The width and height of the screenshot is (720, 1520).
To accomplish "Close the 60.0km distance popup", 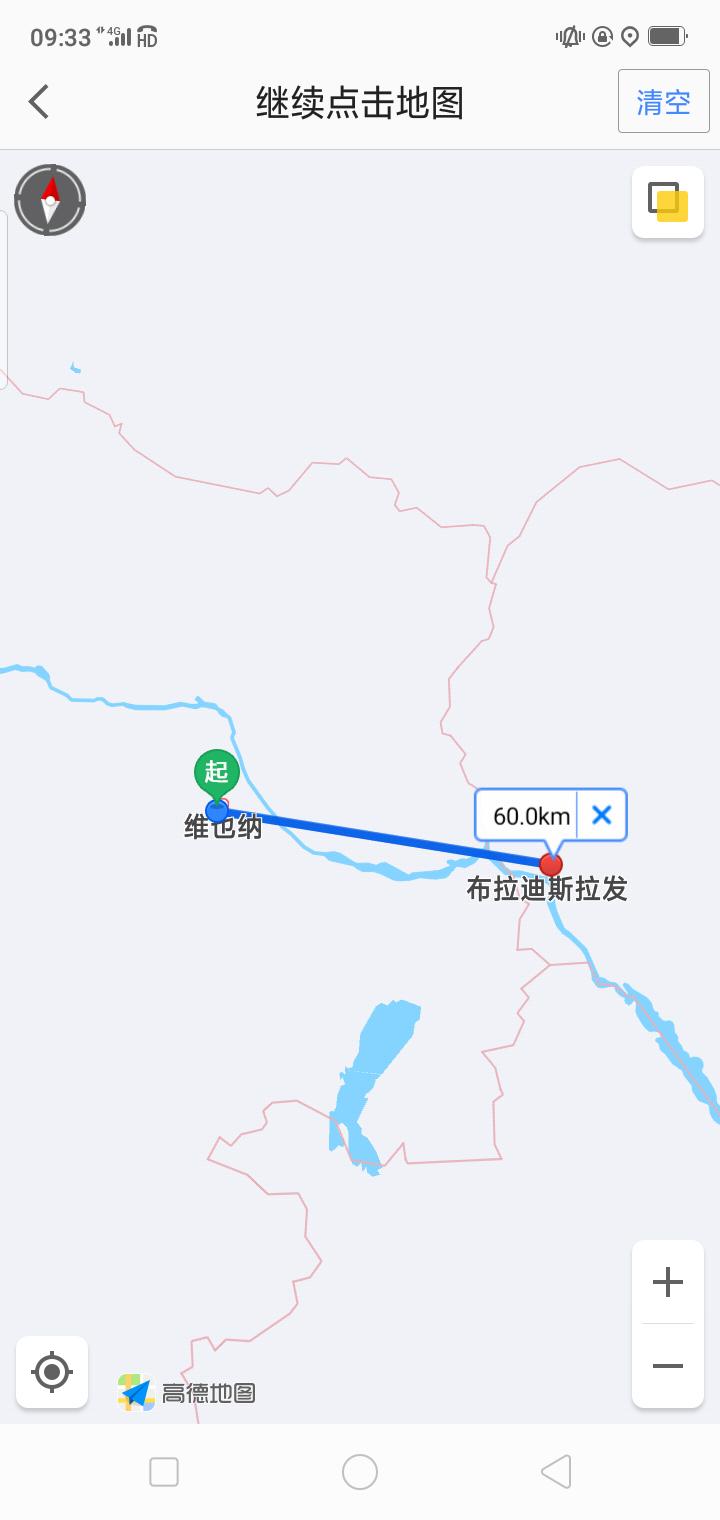I will click(602, 815).
